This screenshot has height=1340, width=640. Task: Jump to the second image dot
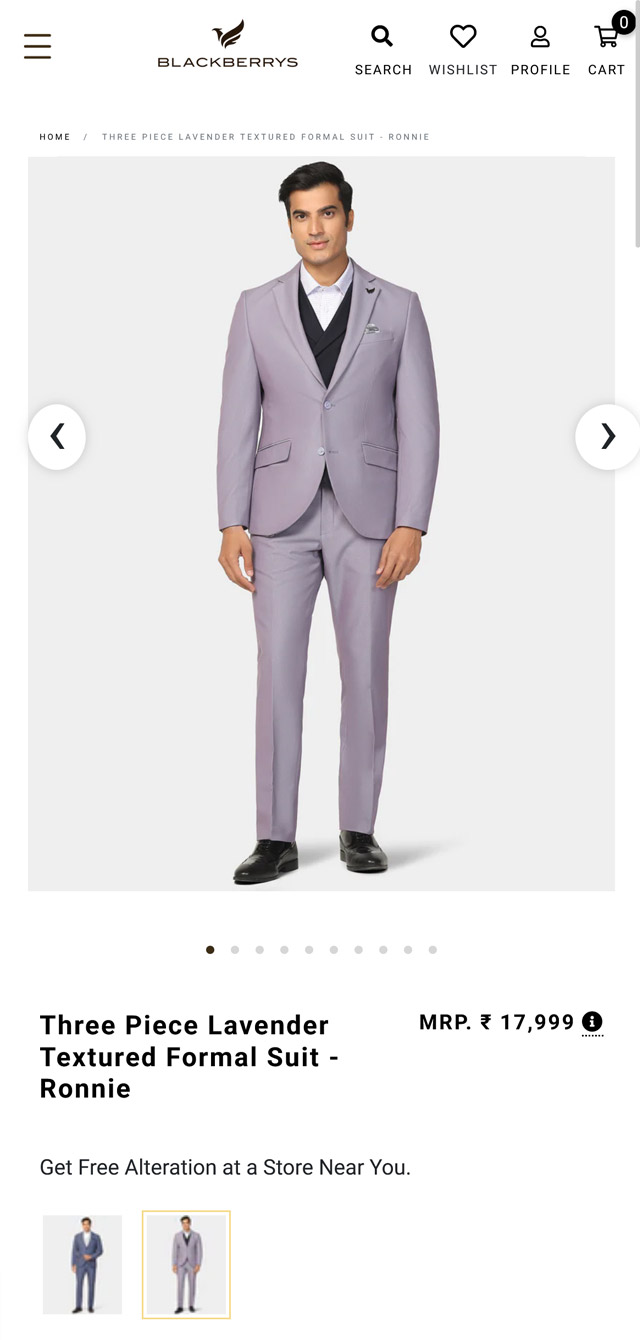235,950
